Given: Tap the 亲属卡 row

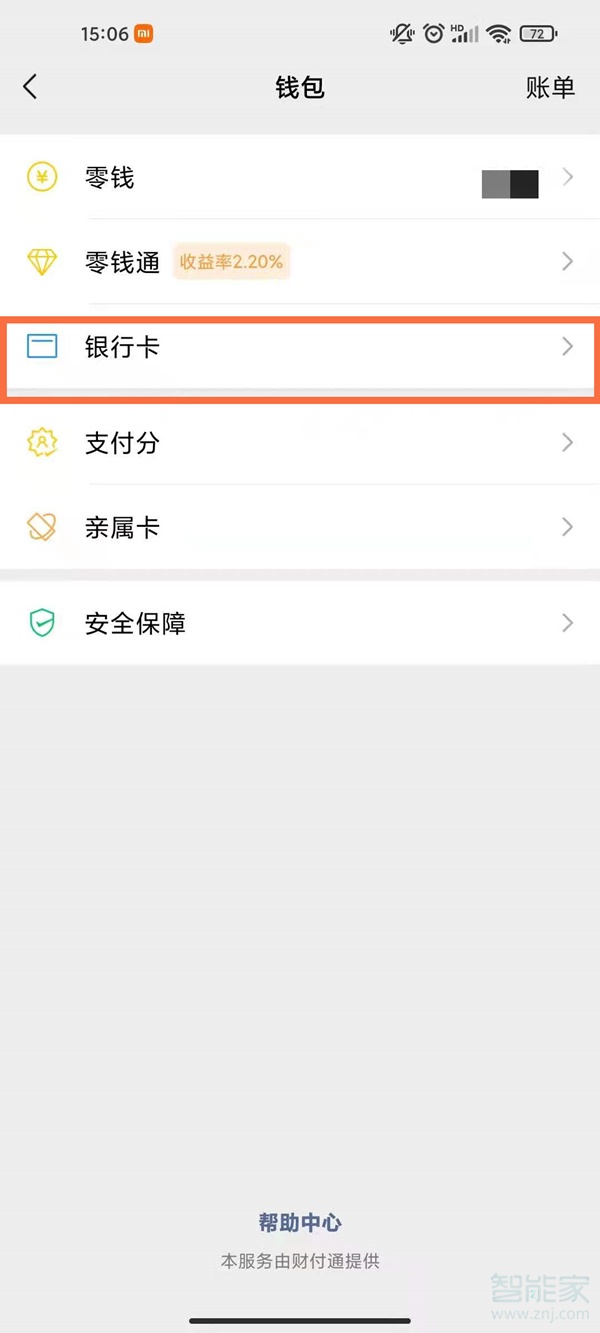Looking at the screenshot, I should click(300, 527).
